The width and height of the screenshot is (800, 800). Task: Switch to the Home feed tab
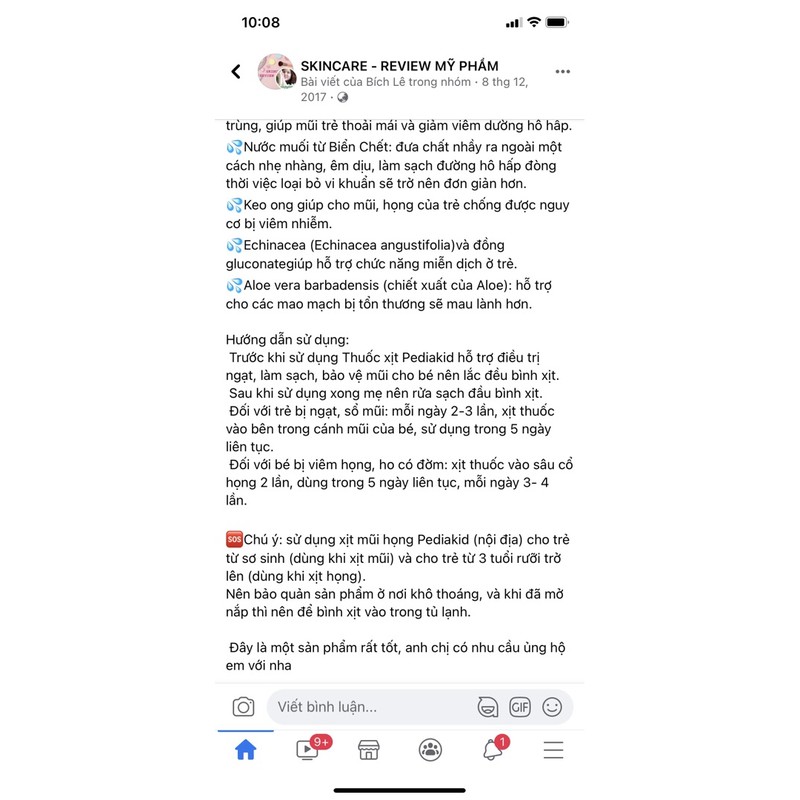pos(245,750)
